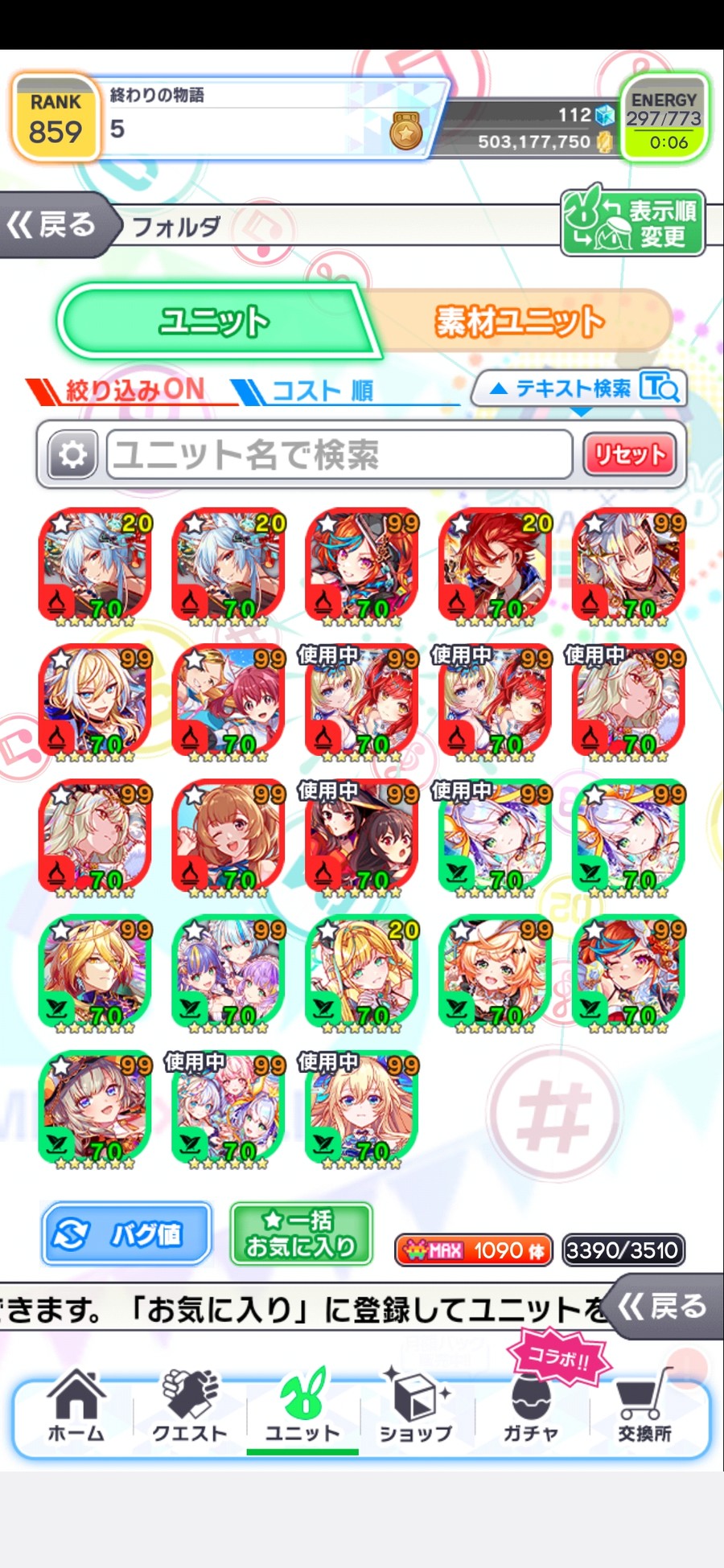Open the 表示順変更 sort order button

click(x=632, y=224)
